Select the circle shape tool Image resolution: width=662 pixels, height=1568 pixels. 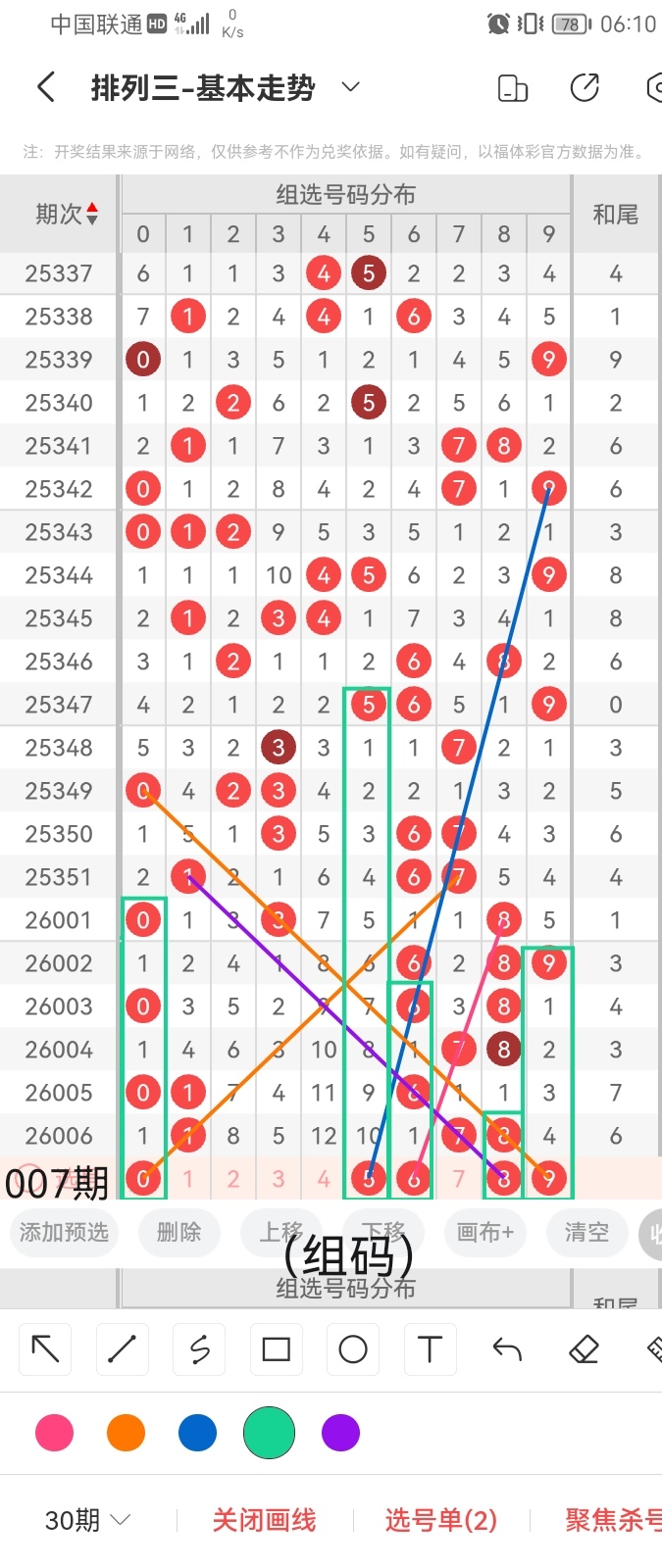pyautogui.click(x=353, y=1349)
